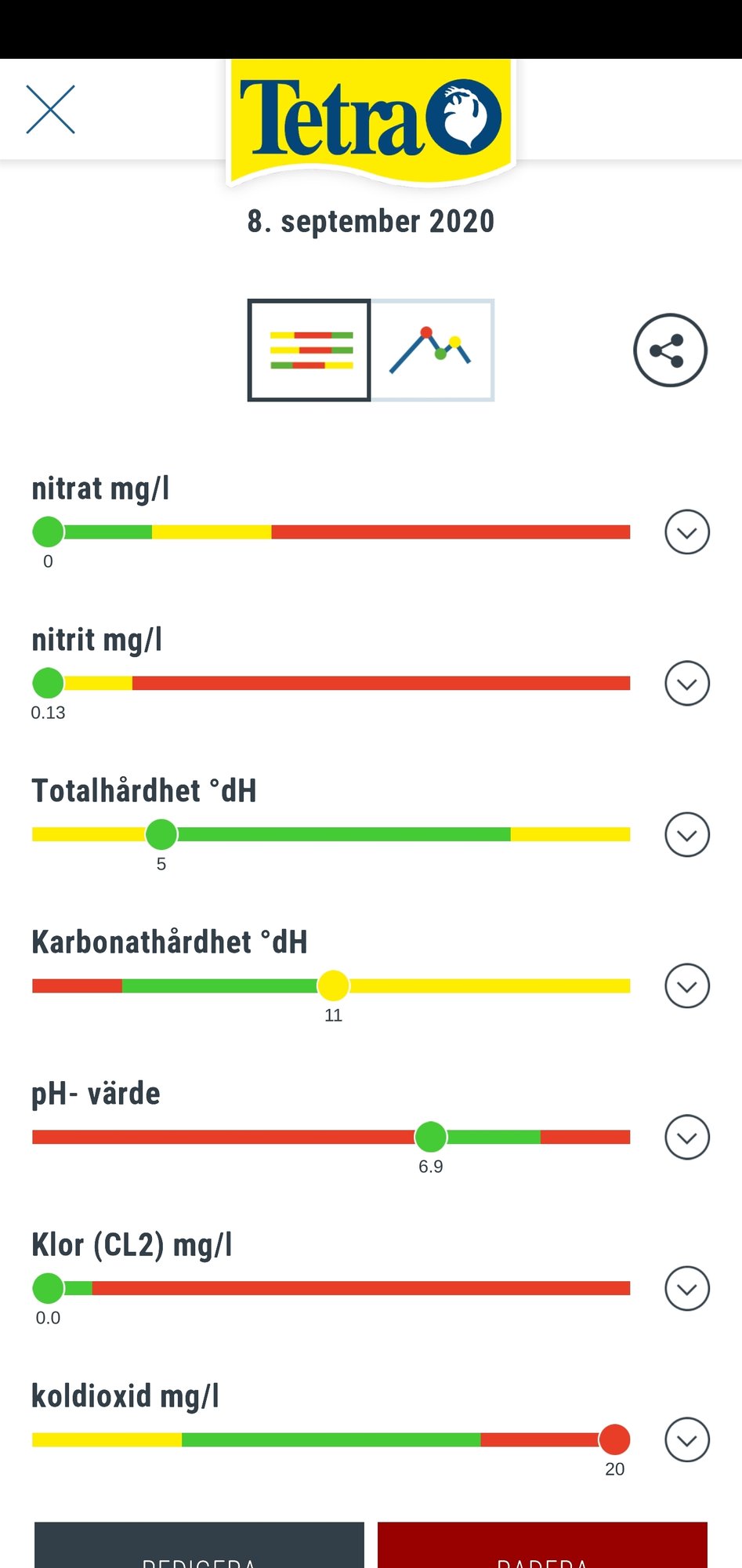Tap the red Radera button
Screen dimensions: 742x1568
[x=542, y=1545]
